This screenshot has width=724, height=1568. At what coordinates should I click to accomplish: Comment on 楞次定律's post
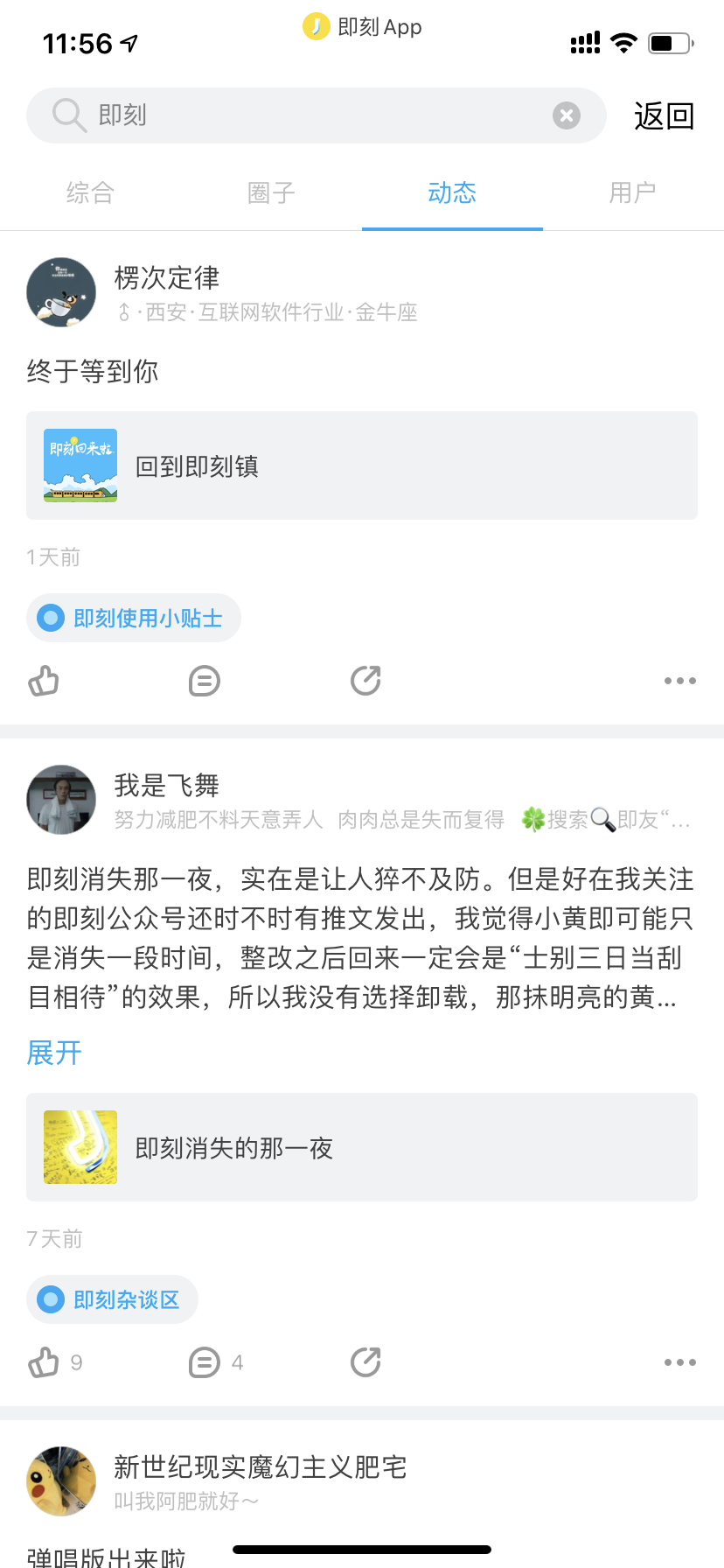[205, 681]
